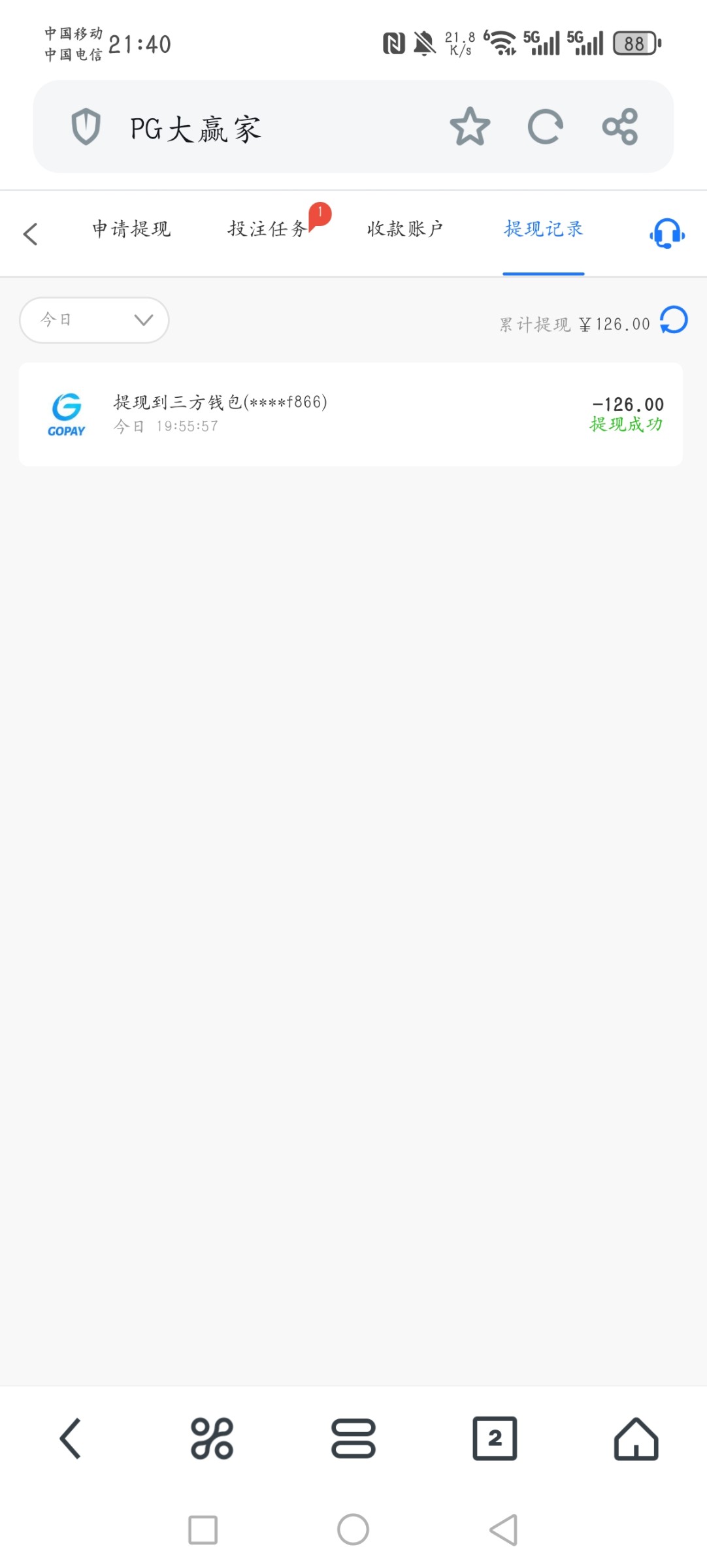Viewport: 707px width, 1568px height.
Task: Go back using the page header arrow
Action: (30, 234)
